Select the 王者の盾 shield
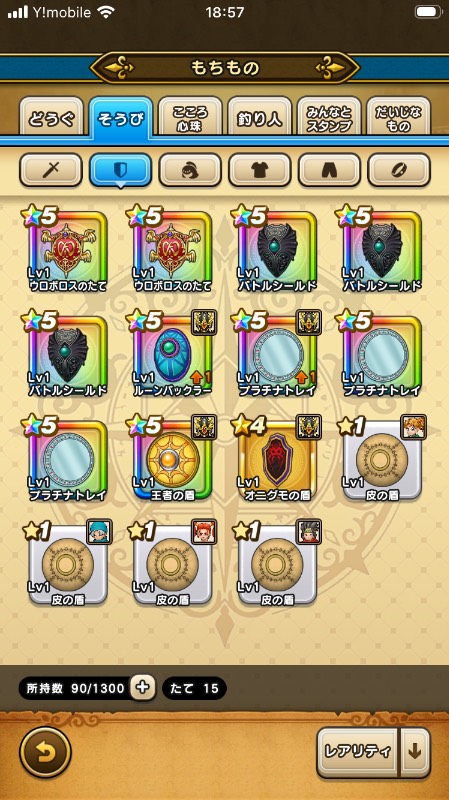This screenshot has height=800, width=449. [172, 459]
